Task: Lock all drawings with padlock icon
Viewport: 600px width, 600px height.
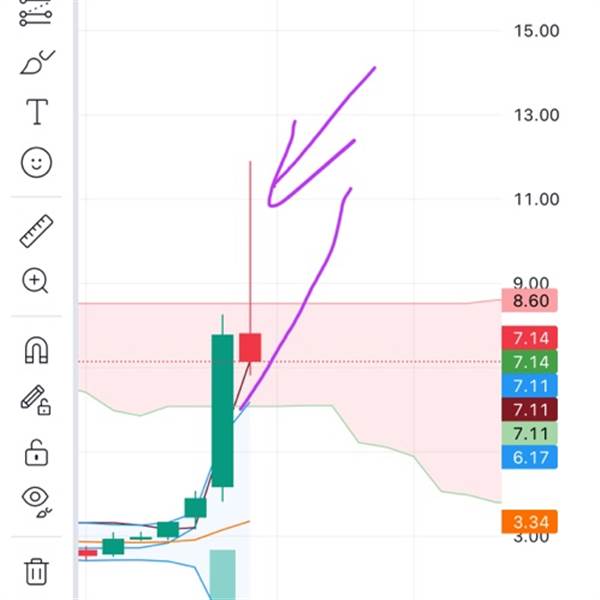Action: point(36,452)
